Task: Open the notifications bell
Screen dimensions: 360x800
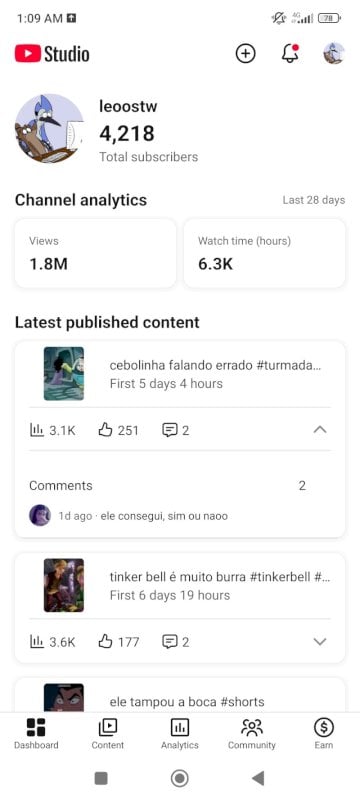Action: click(290, 53)
